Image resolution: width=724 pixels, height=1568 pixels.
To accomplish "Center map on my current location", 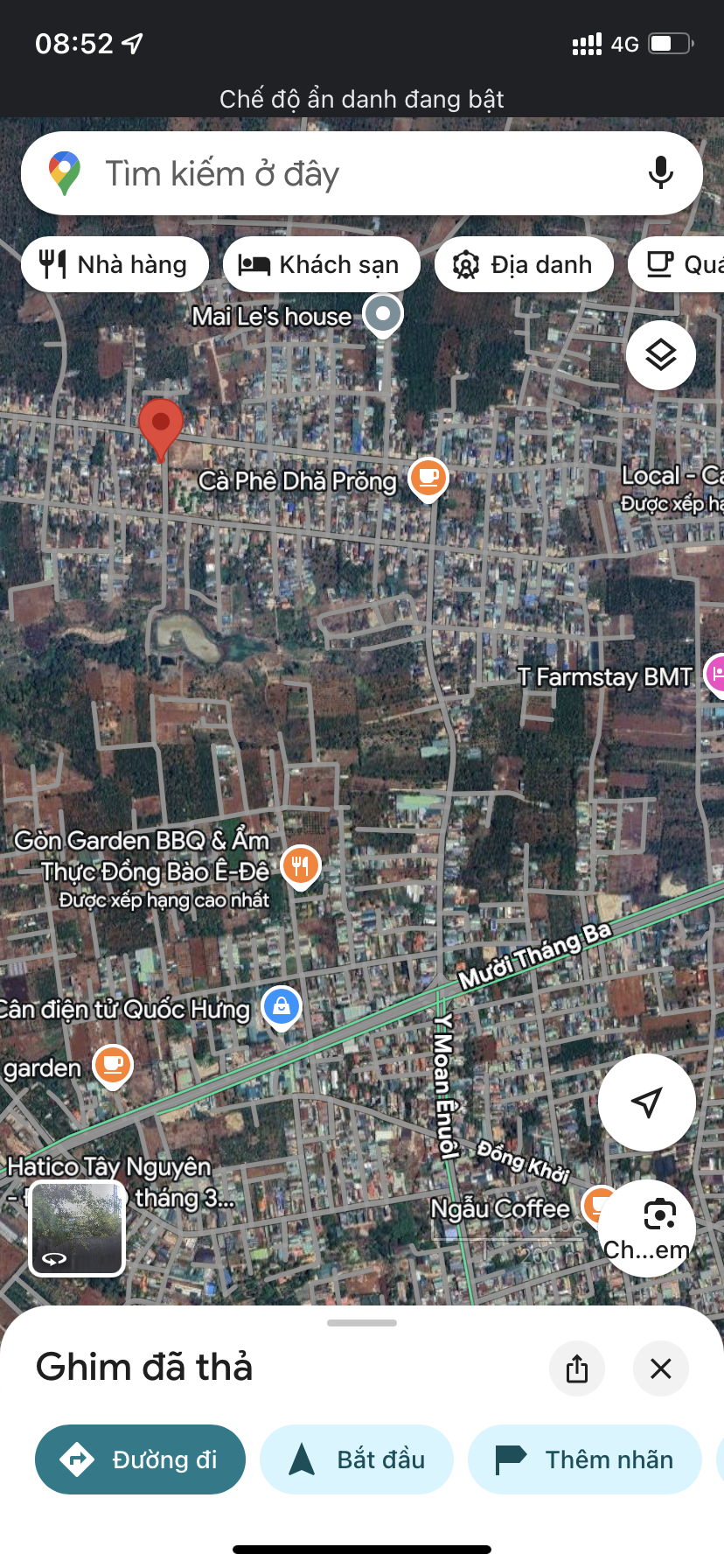I will coord(647,1102).
